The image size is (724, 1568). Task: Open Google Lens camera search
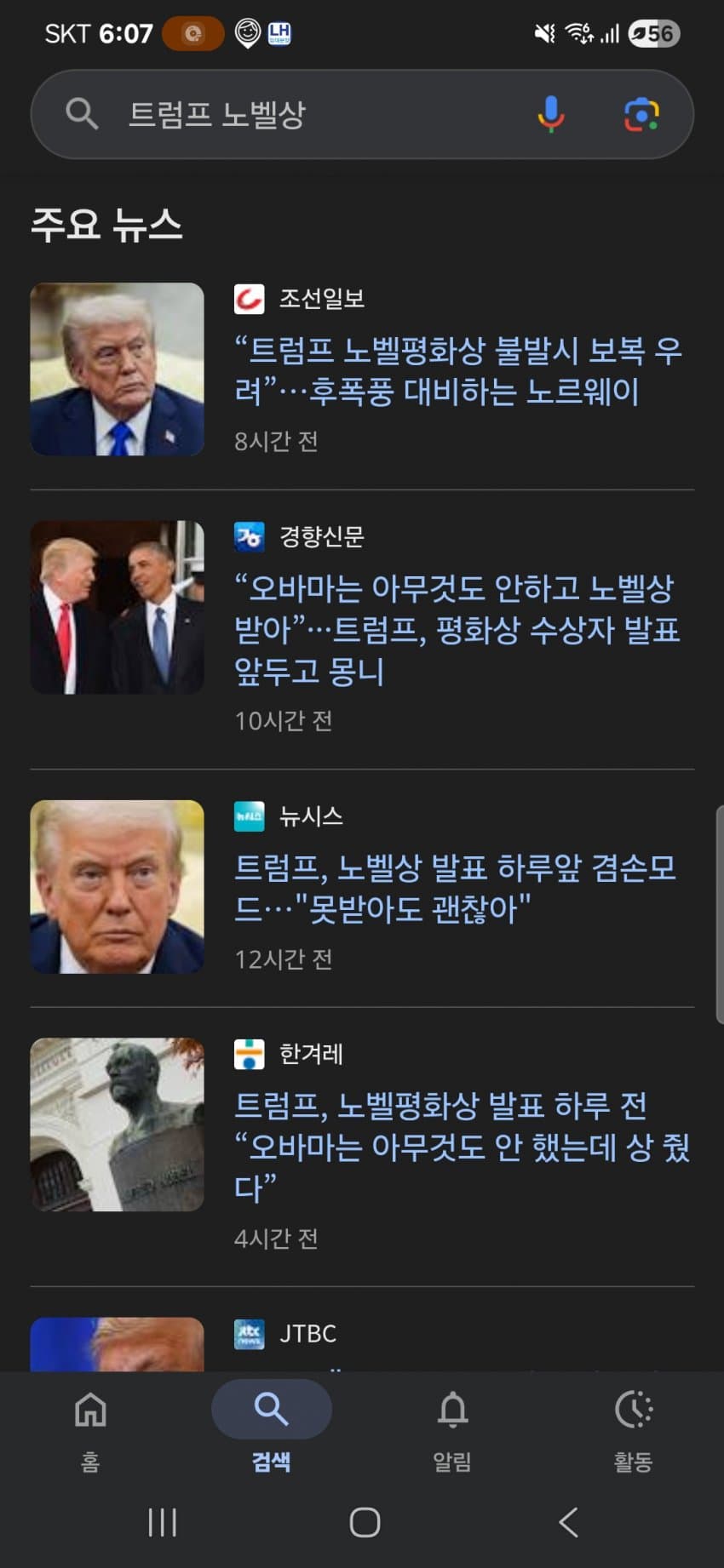click(641, 114)
